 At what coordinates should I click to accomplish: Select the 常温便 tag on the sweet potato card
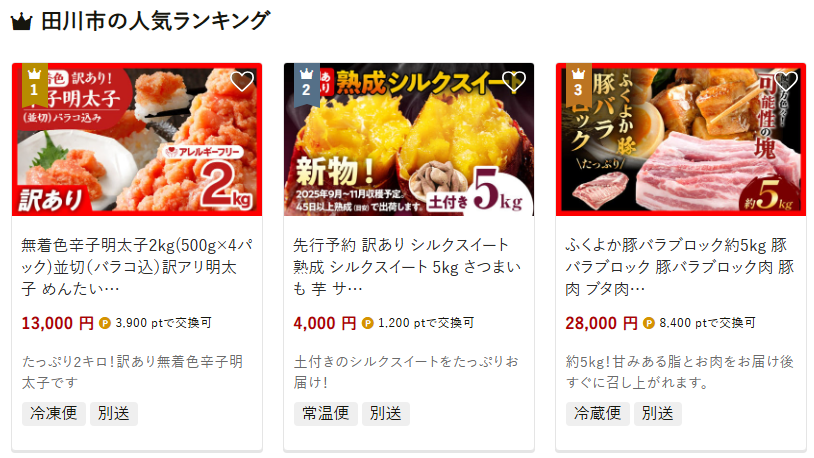click(x=325, y=413)
